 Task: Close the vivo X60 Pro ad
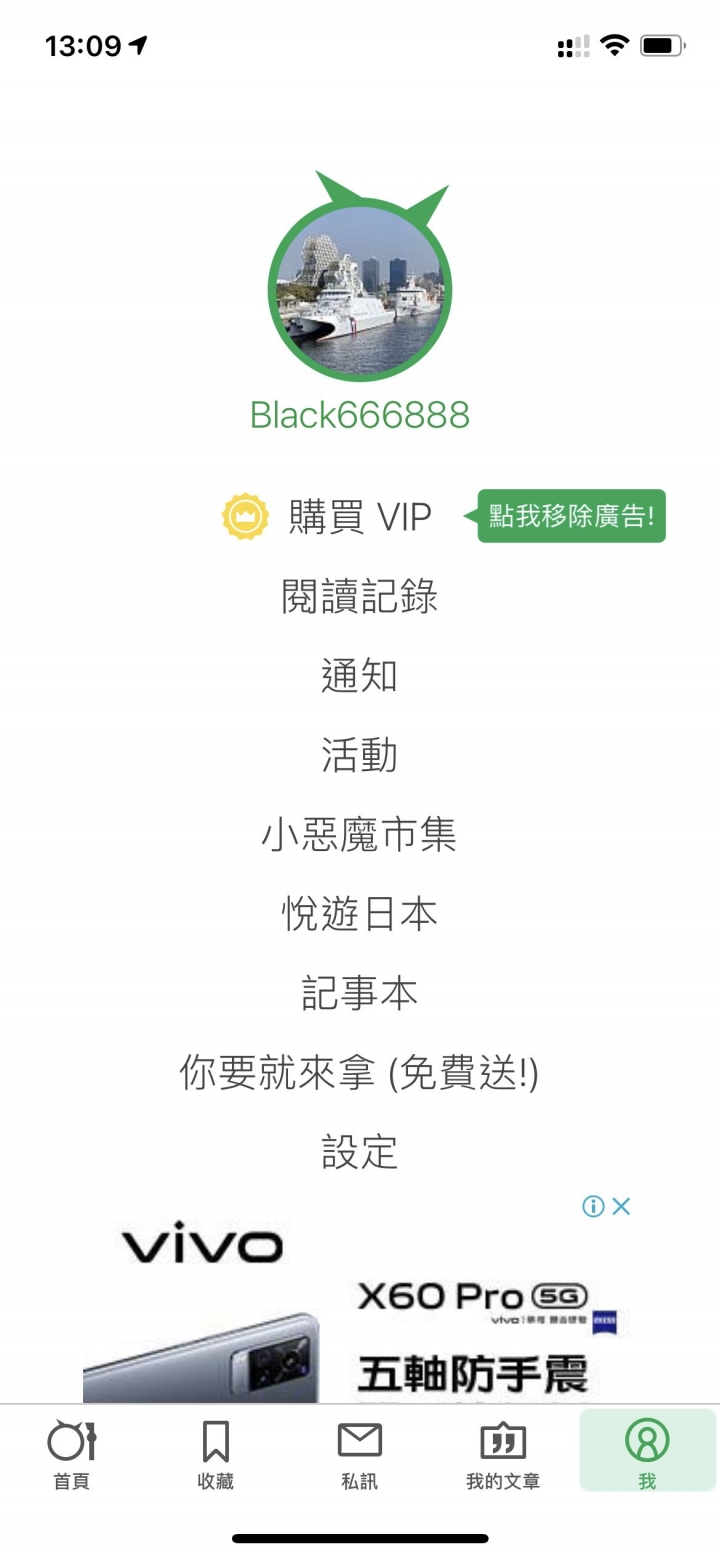621,1207
